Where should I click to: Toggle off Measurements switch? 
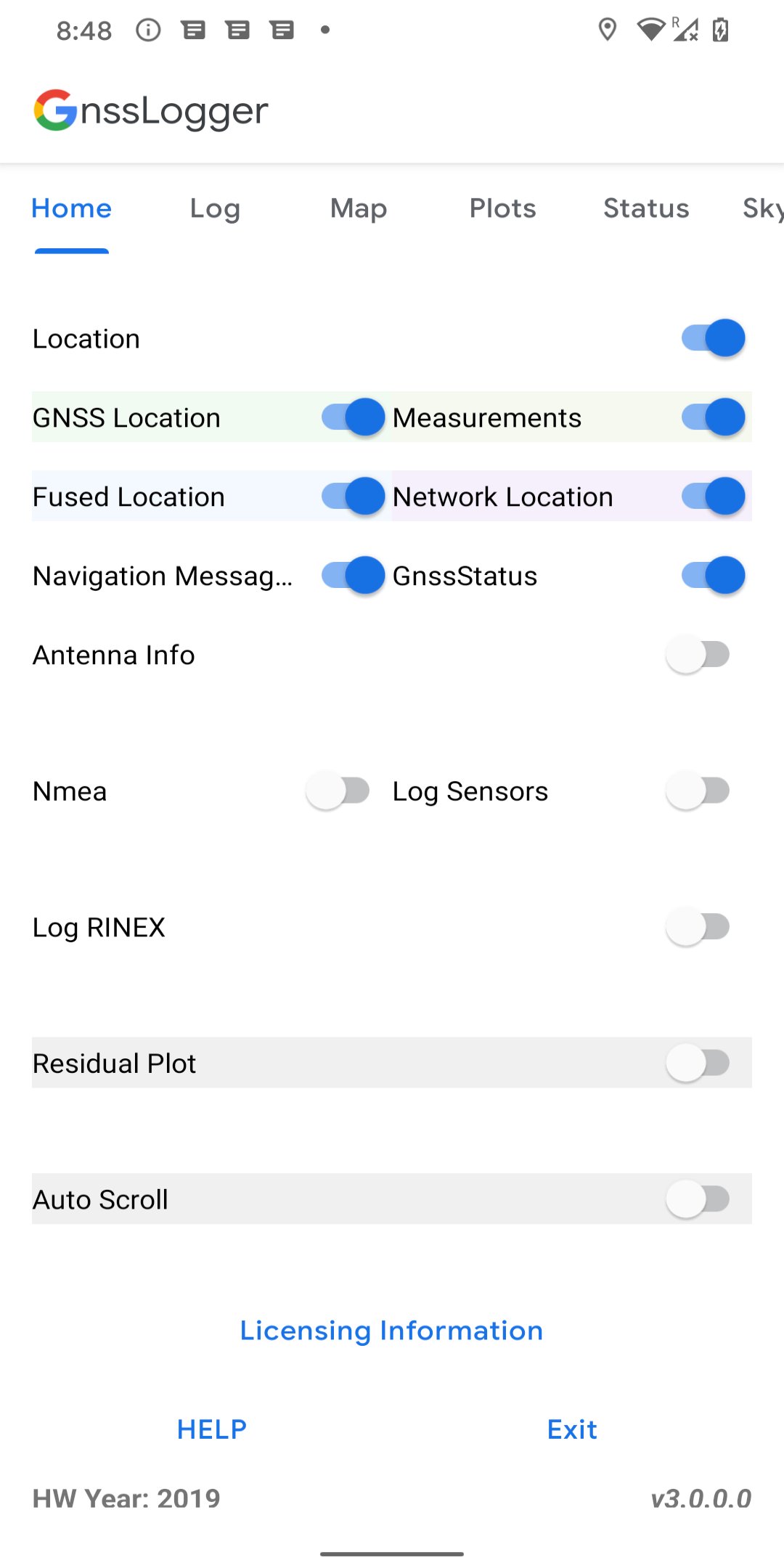point(713,417)
